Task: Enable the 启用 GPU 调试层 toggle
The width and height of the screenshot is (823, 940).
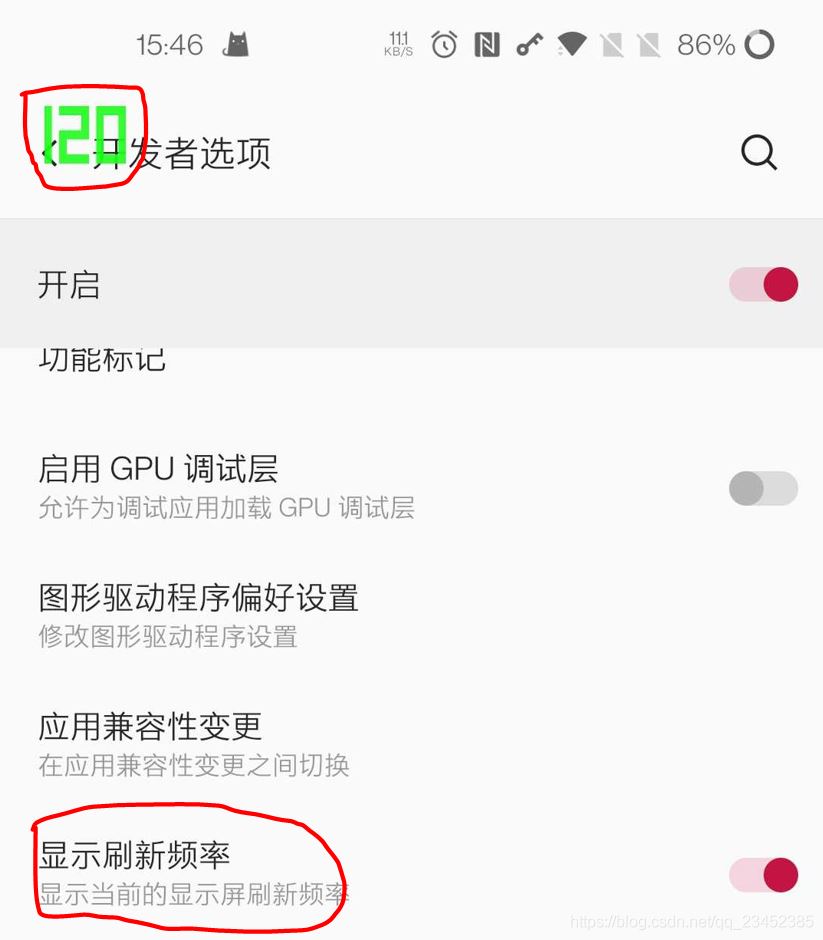Action: pos(764,488)
